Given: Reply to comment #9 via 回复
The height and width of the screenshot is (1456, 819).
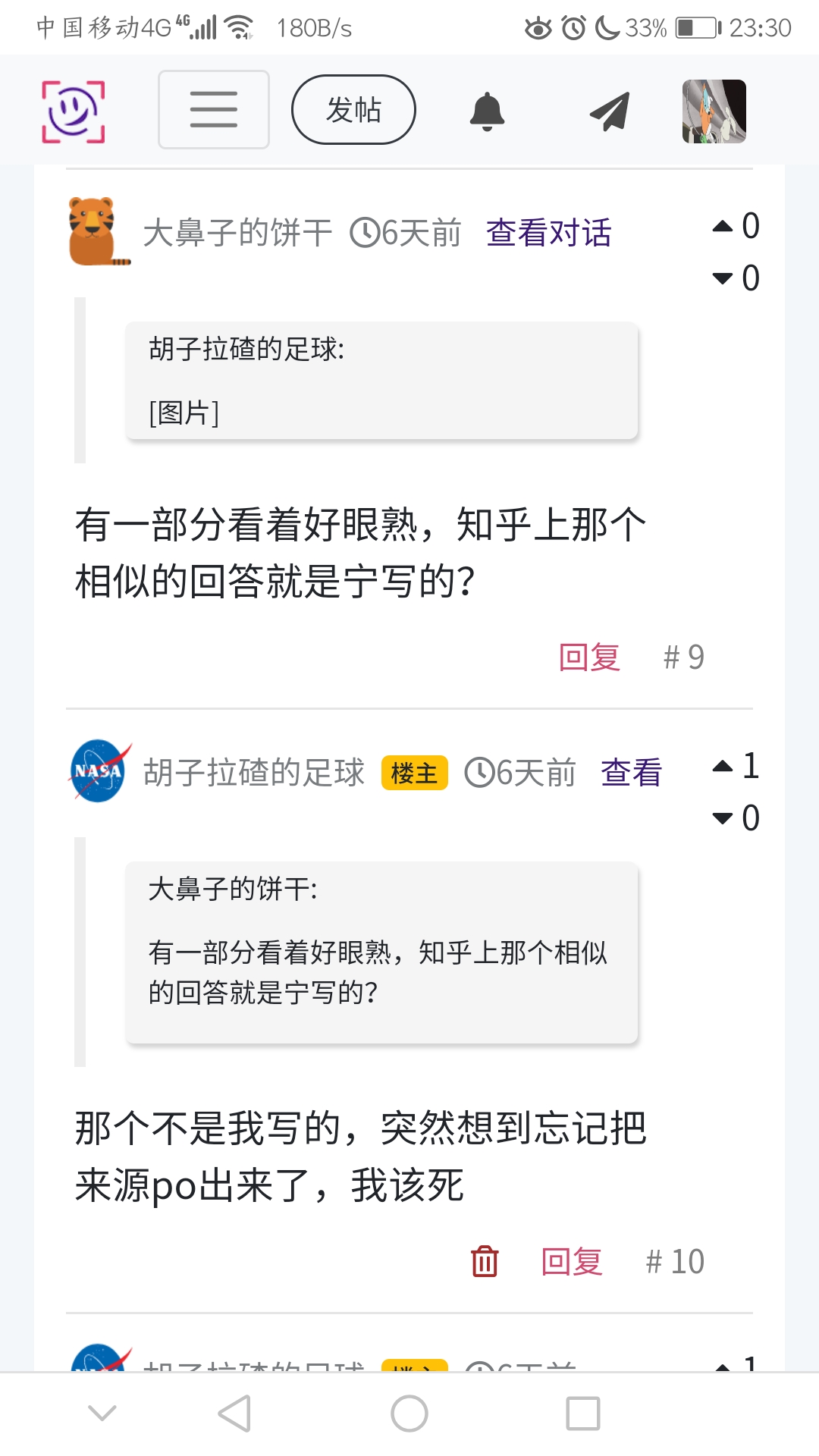Looking at the screenshot, I should (x=589, y=657).
